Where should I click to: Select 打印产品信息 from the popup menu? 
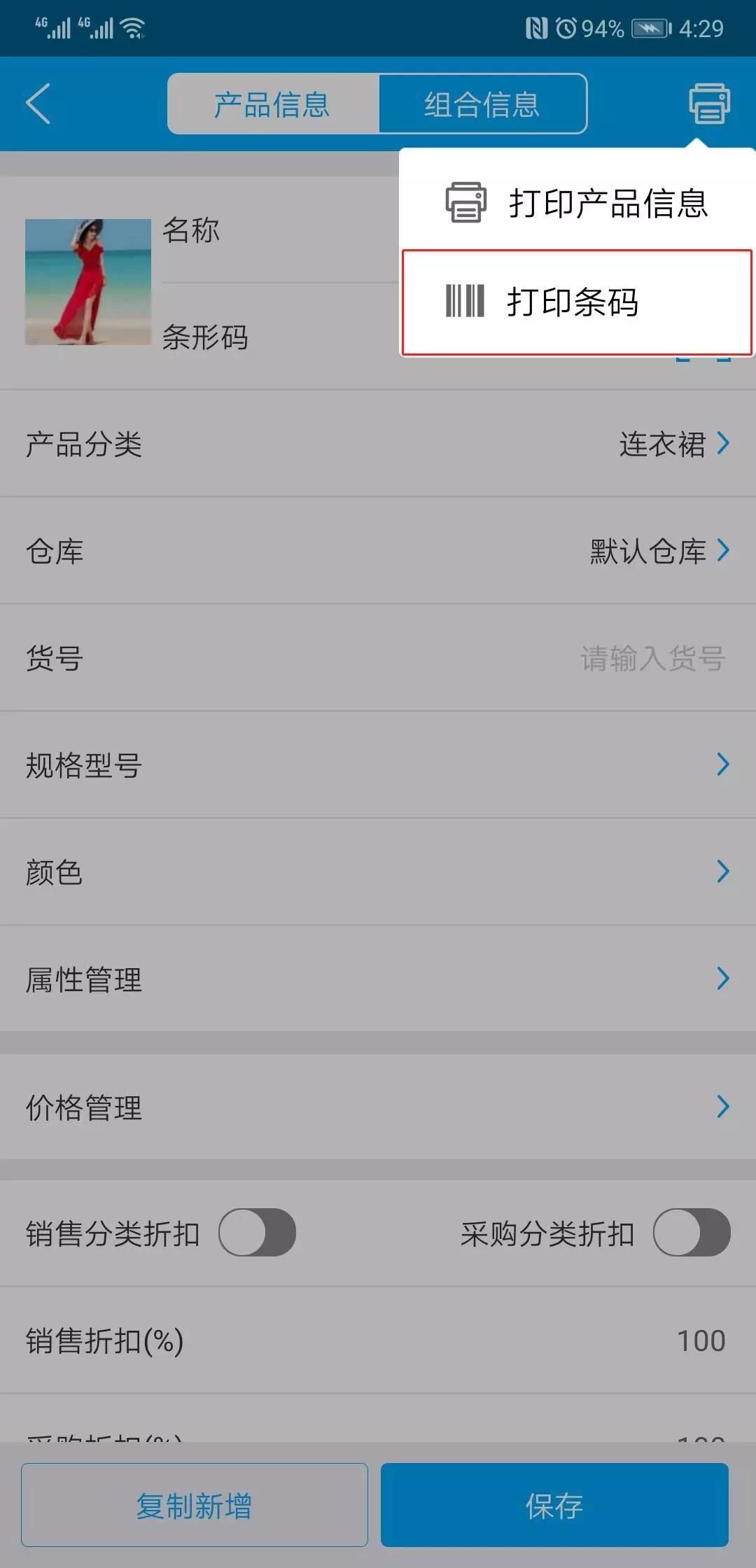click(577, 203)
